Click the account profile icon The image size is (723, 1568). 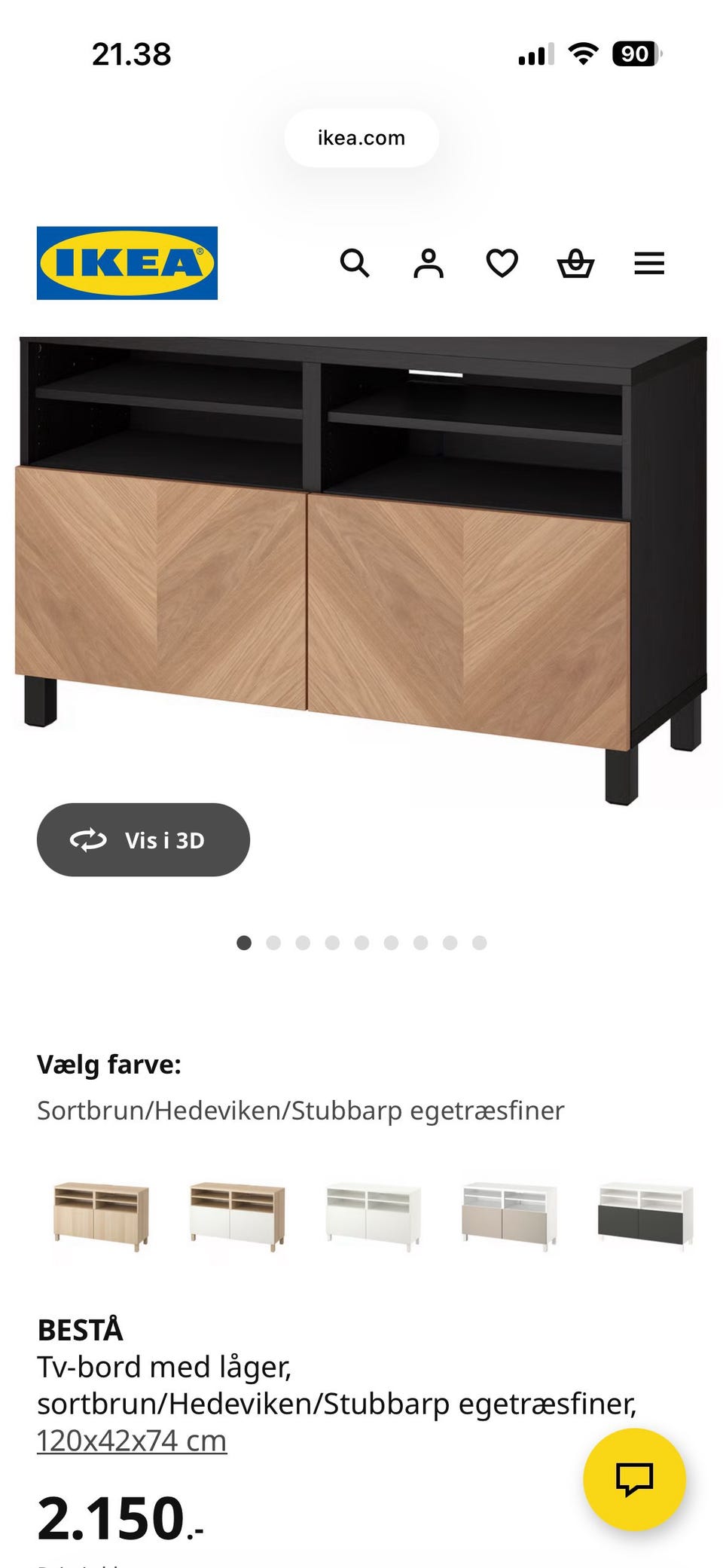click(x=429, y=264)
